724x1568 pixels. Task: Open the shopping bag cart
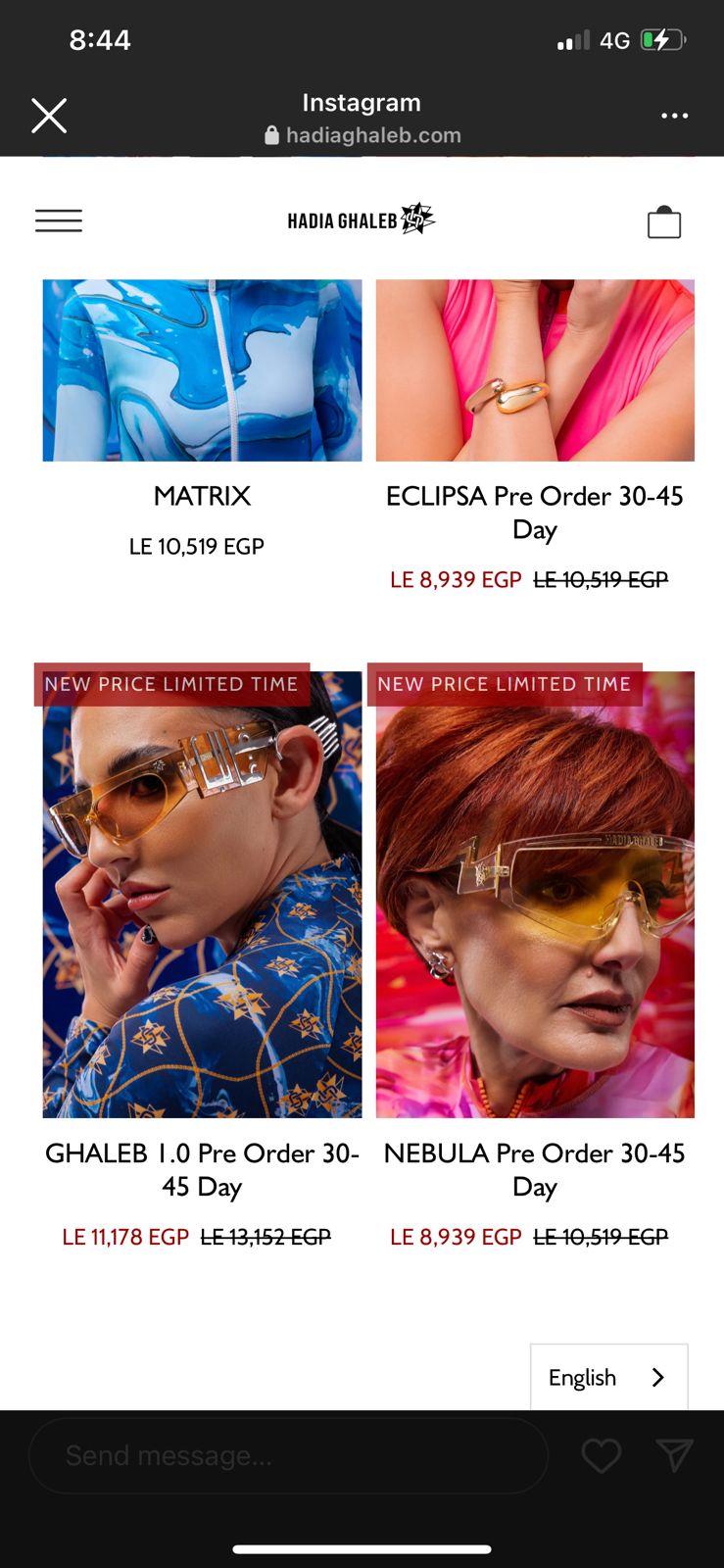click(x=663, y=222)
